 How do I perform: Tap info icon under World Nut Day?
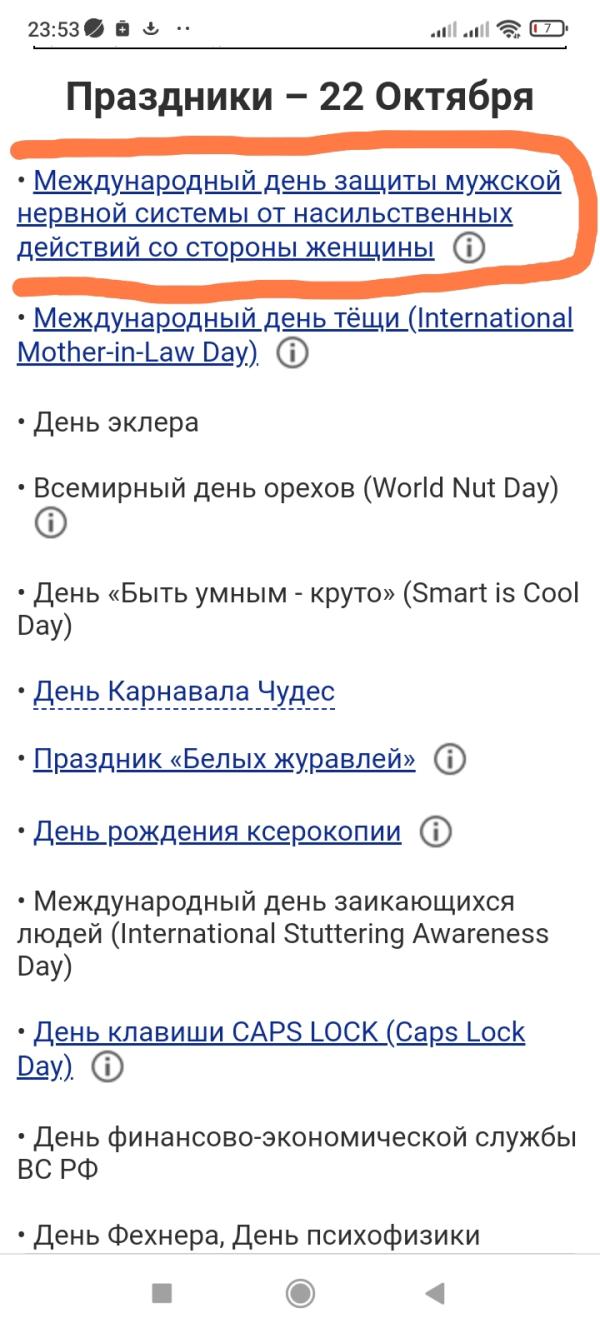pos(50,522)
